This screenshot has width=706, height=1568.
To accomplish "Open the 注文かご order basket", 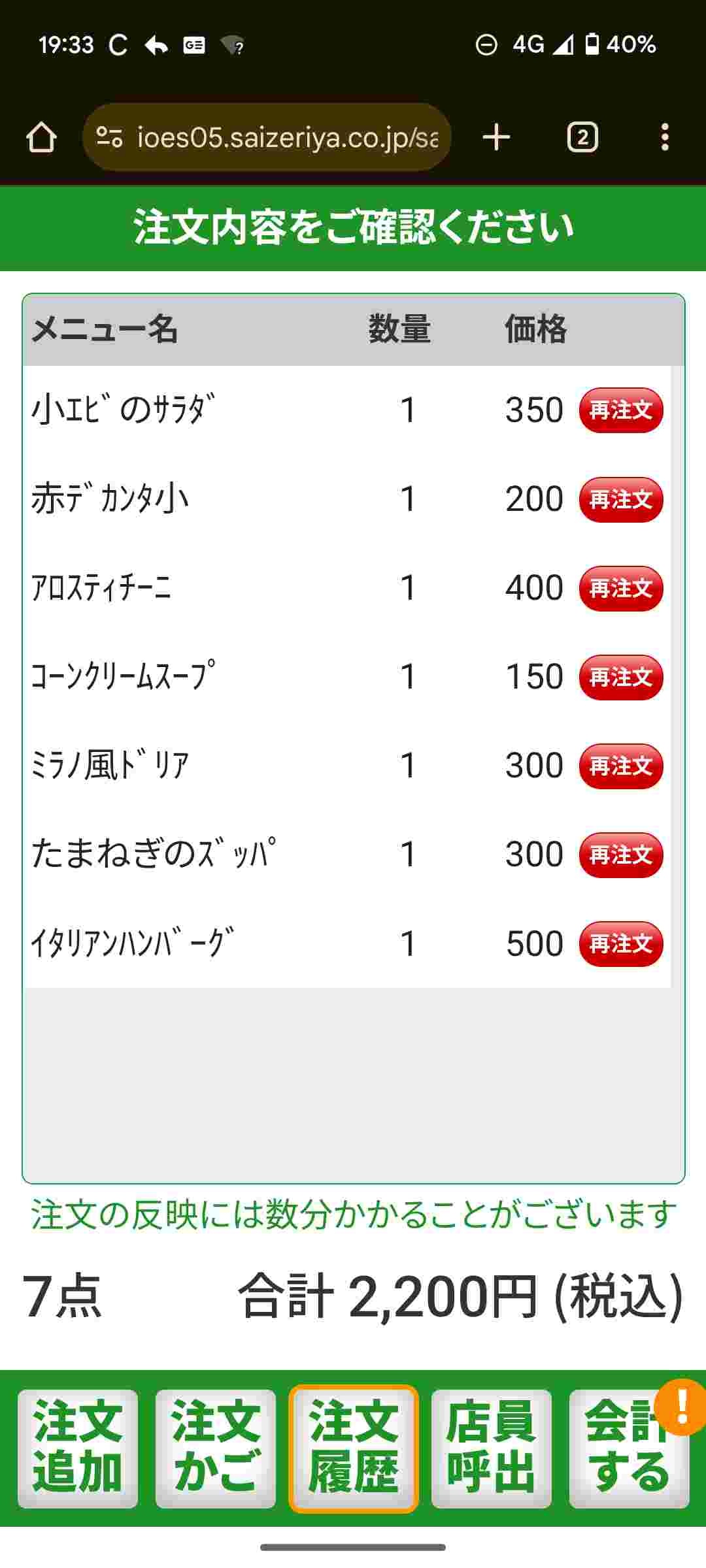I will (216, 1448).
